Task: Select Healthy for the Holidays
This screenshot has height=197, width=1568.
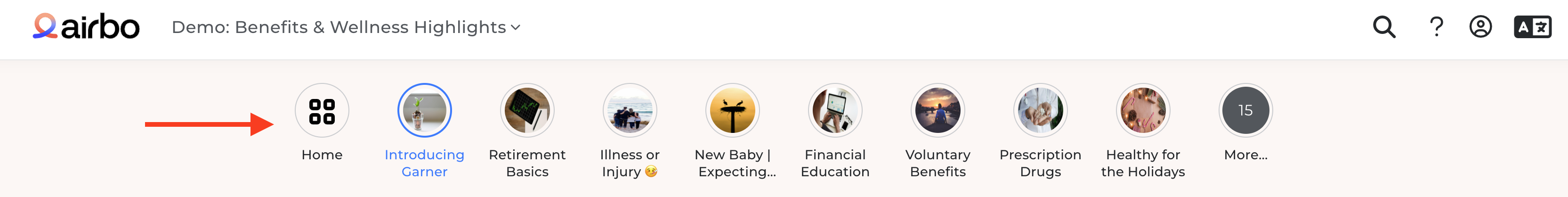Action: pyautogui.click(x=1143, y=111)
